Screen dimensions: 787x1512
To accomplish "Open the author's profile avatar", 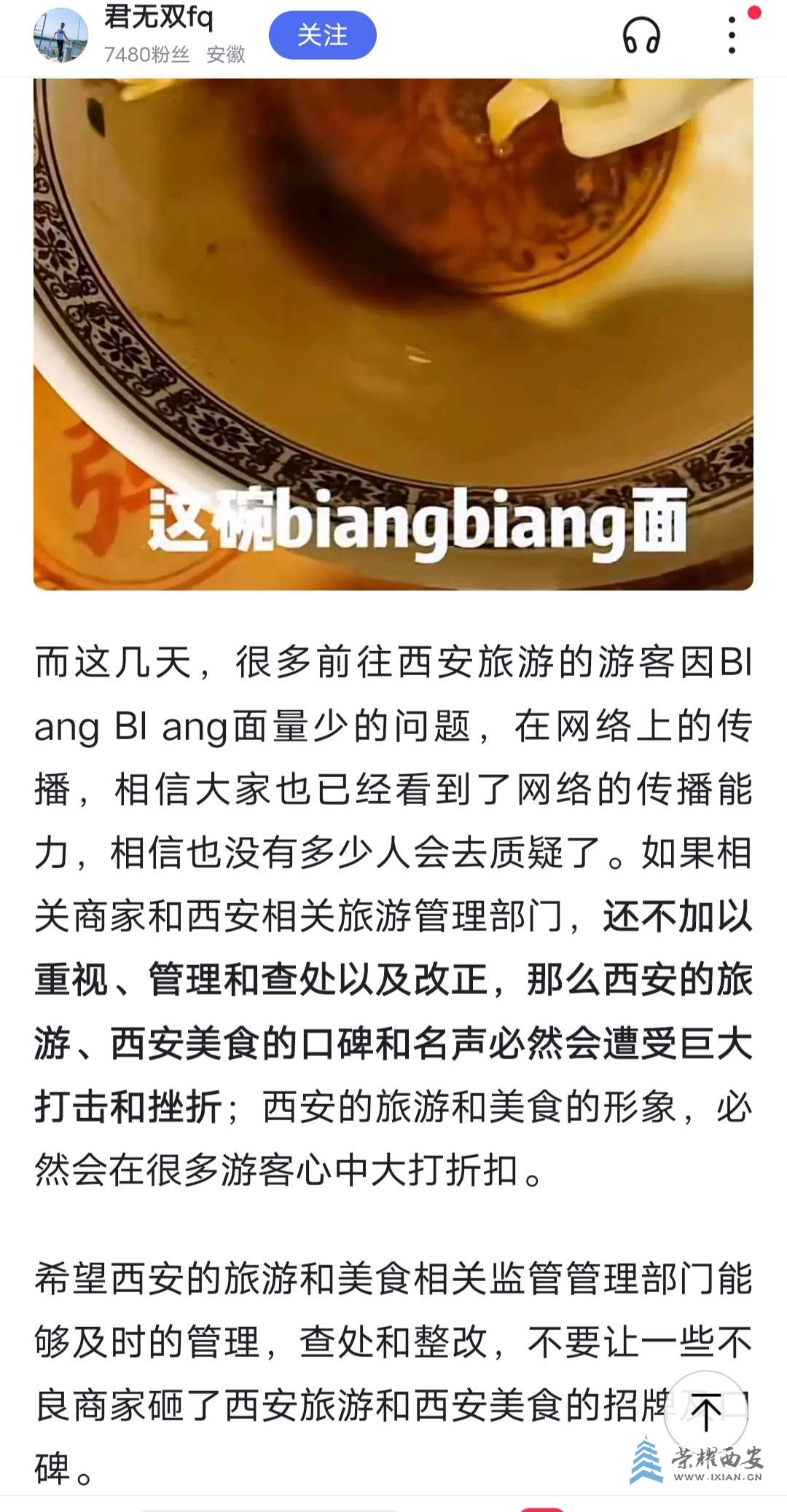I will [60, 36].
